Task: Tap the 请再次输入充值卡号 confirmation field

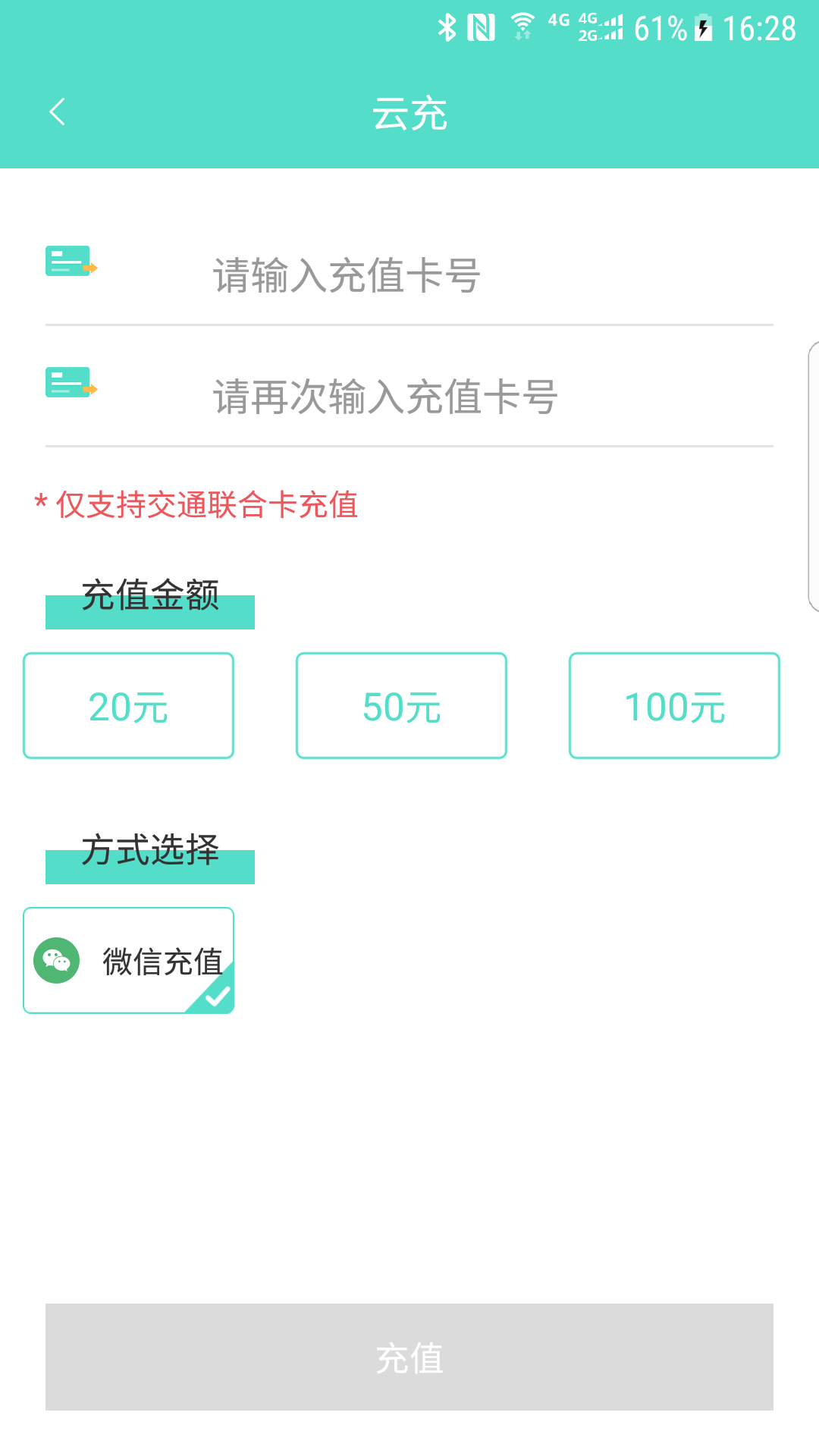Action: click(455, 397)
